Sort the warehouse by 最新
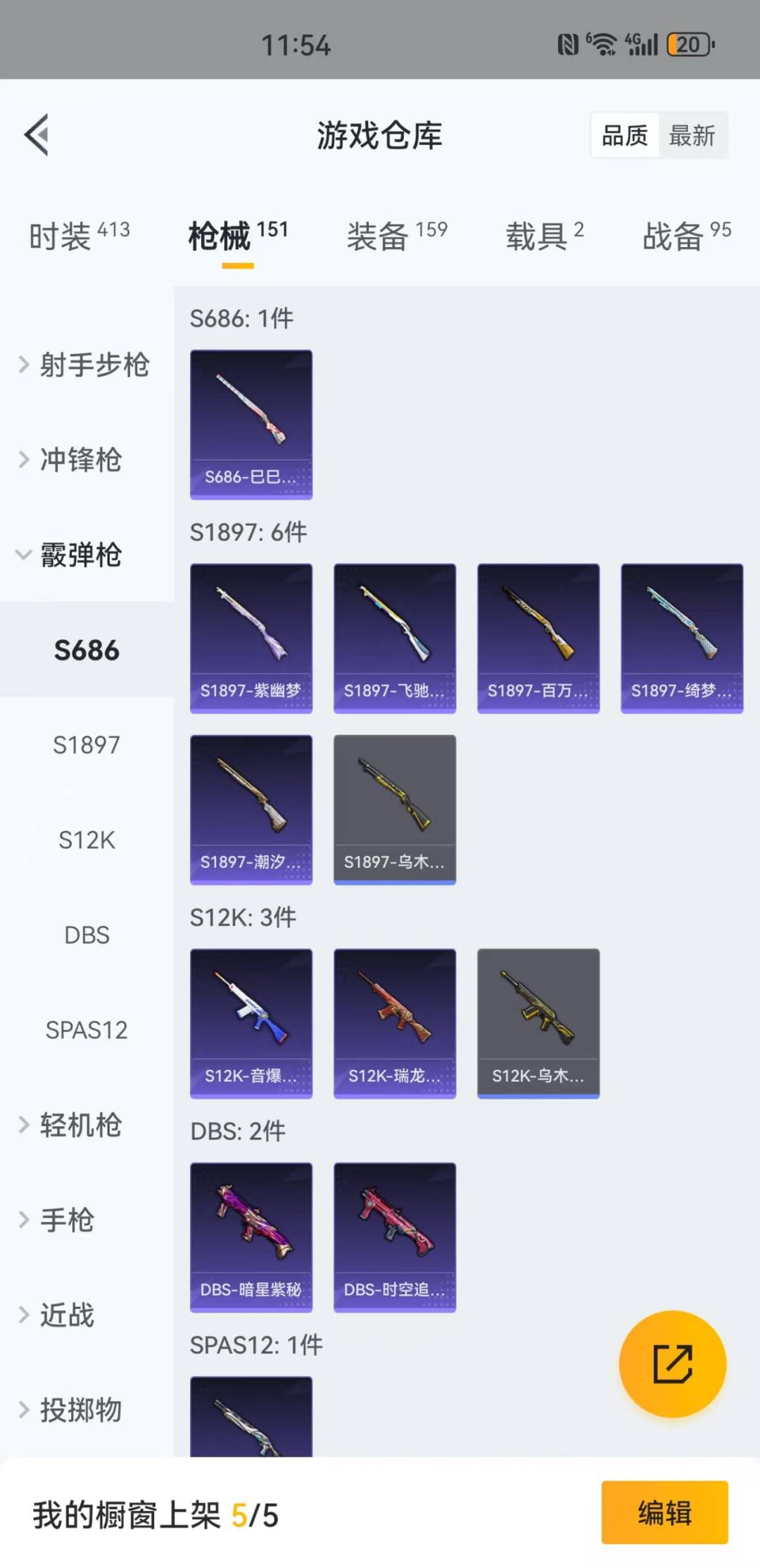 pyautogui.click(x=692, y=135)
